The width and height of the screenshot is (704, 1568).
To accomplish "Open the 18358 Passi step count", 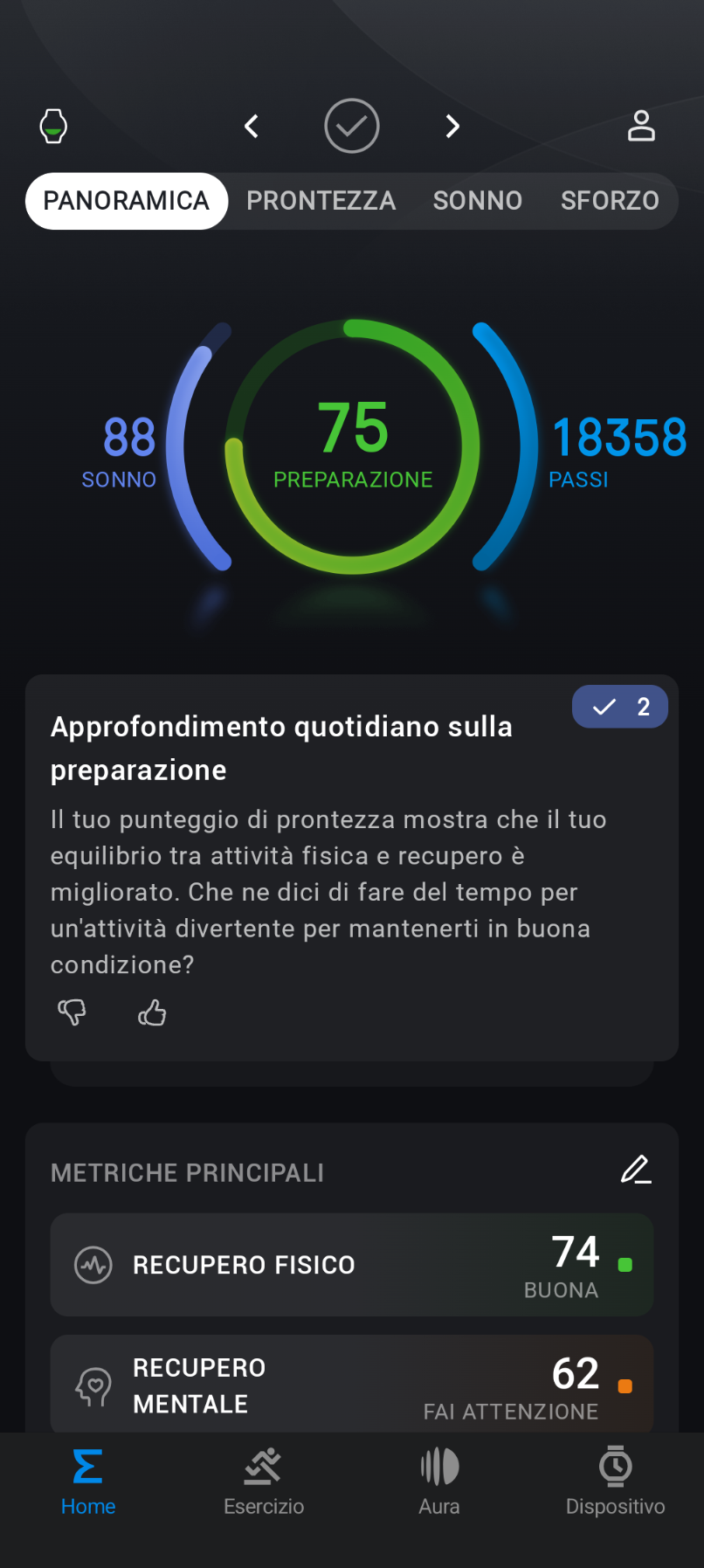I will click(x=618, y=450).
